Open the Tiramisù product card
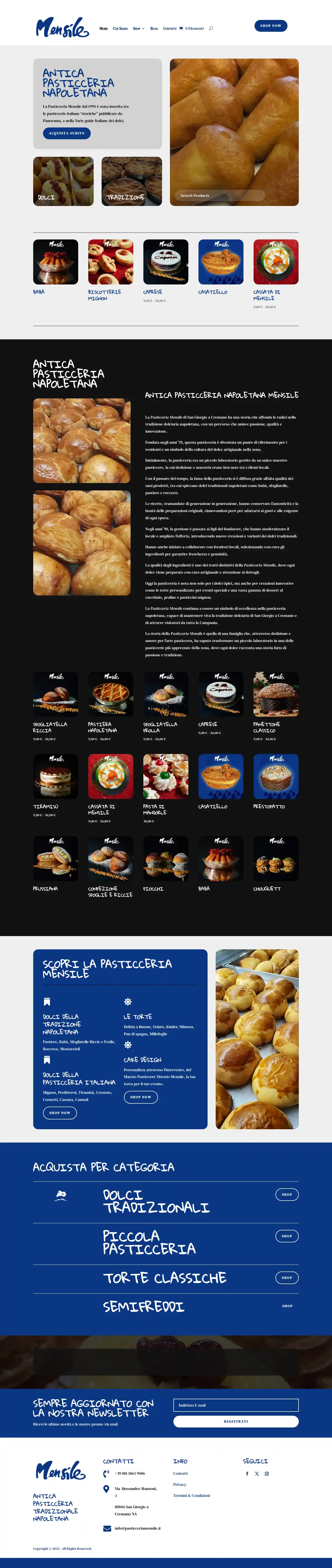The width and height of the screenshot is (332, 1568). [x=55, y=777]
